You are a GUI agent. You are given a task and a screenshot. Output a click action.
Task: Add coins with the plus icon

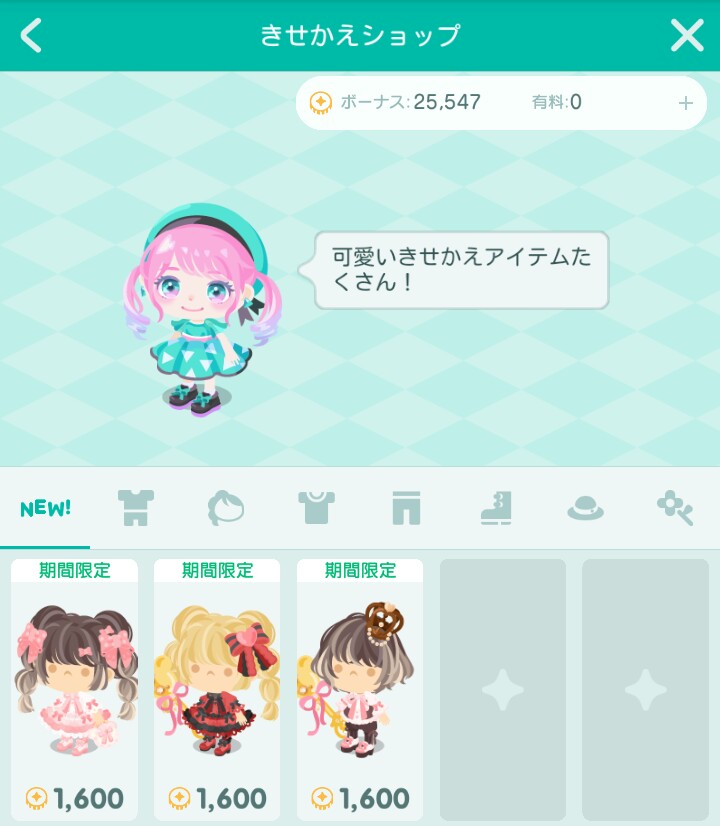click(685, 103)
